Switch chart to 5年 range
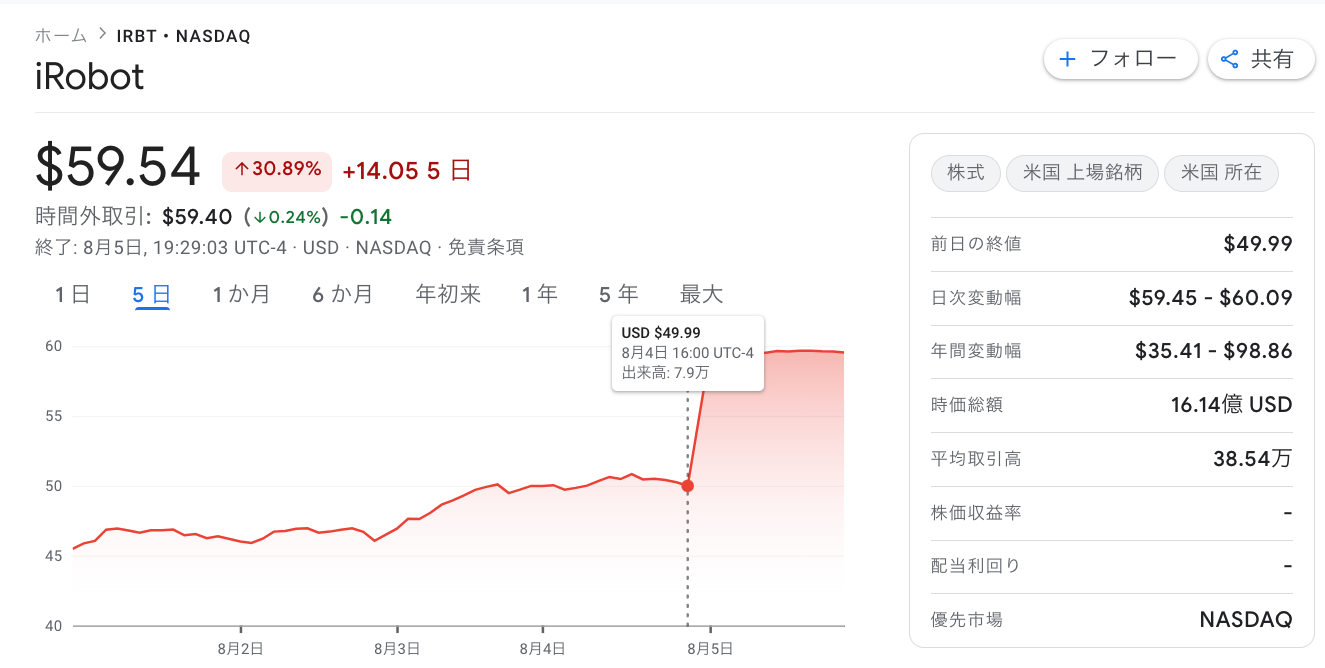The width and height of the screenshot is (1325, 668). pos(618,294)
